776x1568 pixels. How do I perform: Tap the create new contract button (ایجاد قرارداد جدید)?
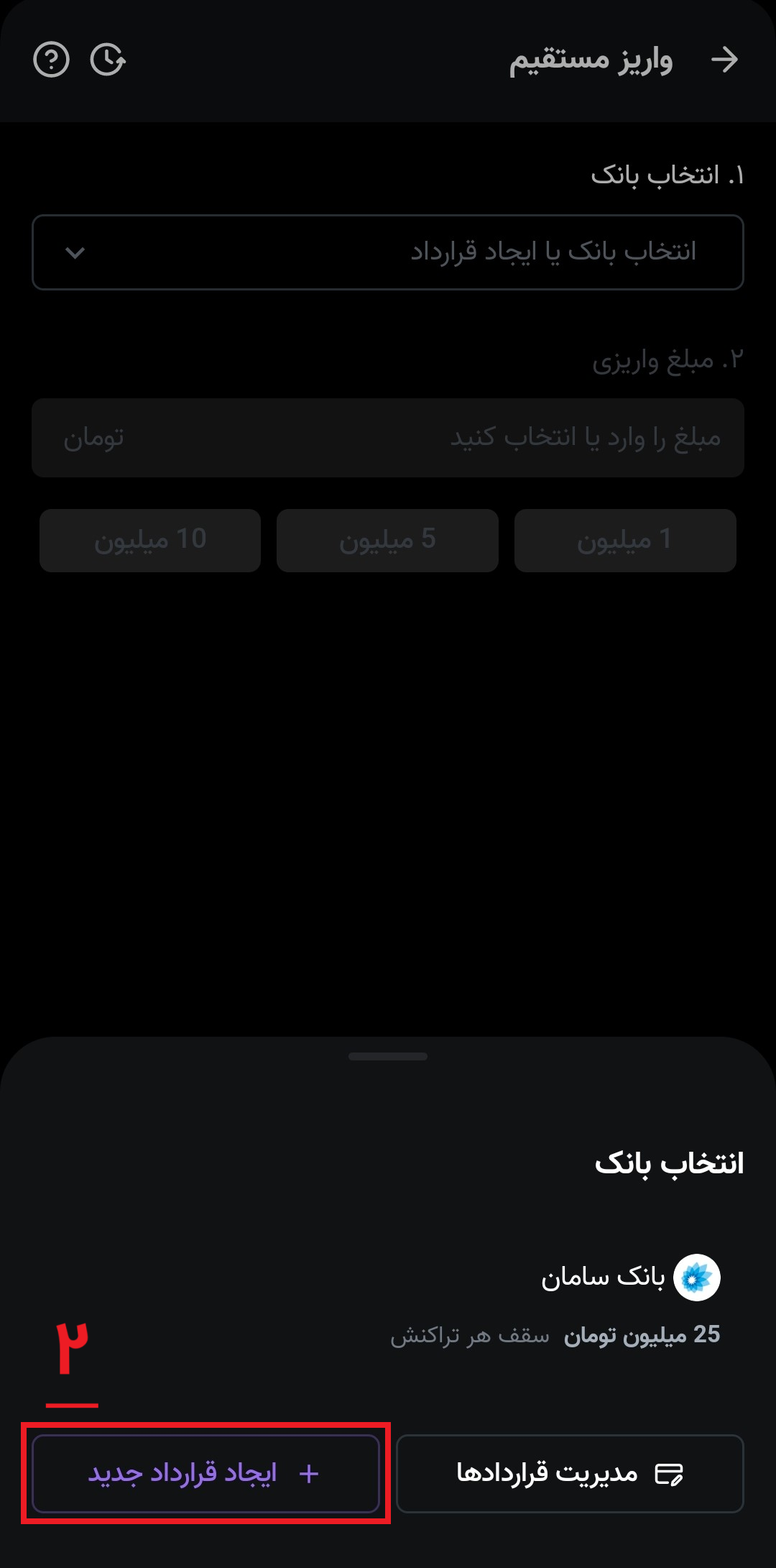[205, 1473]
